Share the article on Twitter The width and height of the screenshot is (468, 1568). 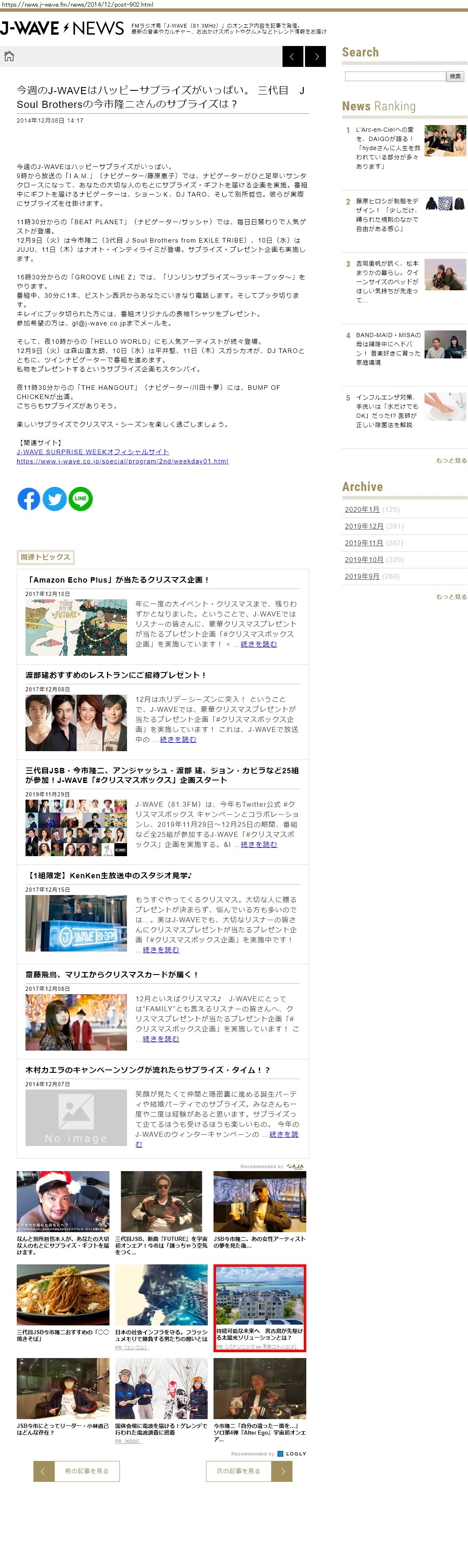(x=55, y=499)
